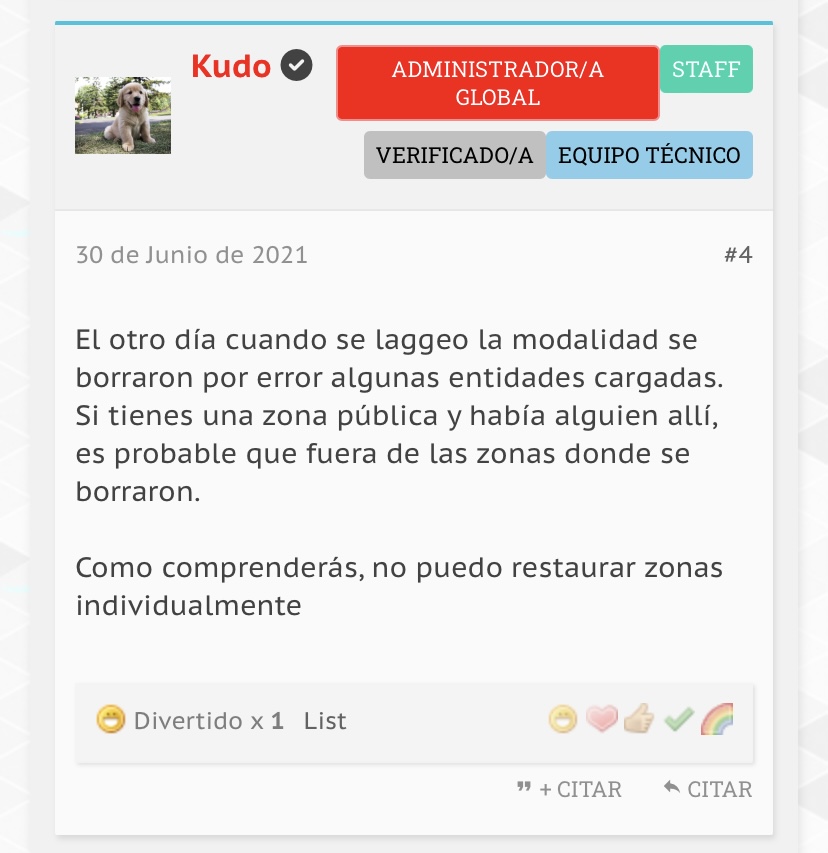Open the Administrador/a Global badge
828x853 pixels.
497,83
